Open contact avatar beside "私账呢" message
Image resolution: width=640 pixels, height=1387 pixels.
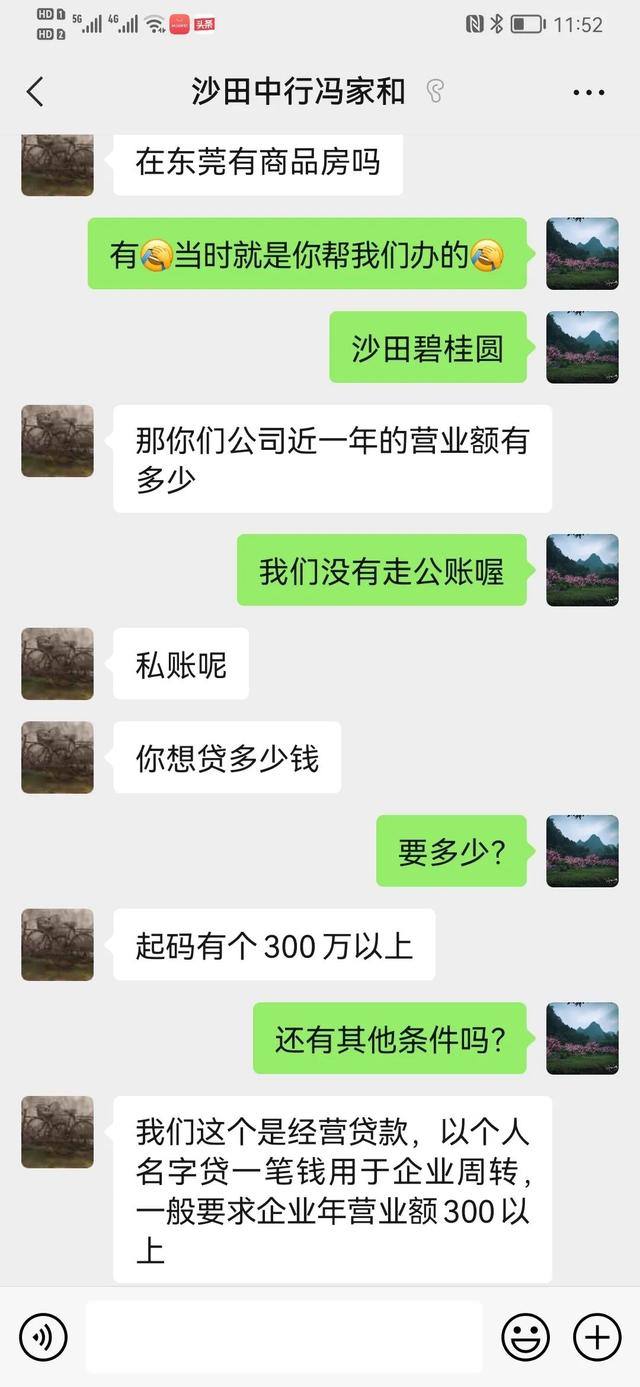click(57, 664)
